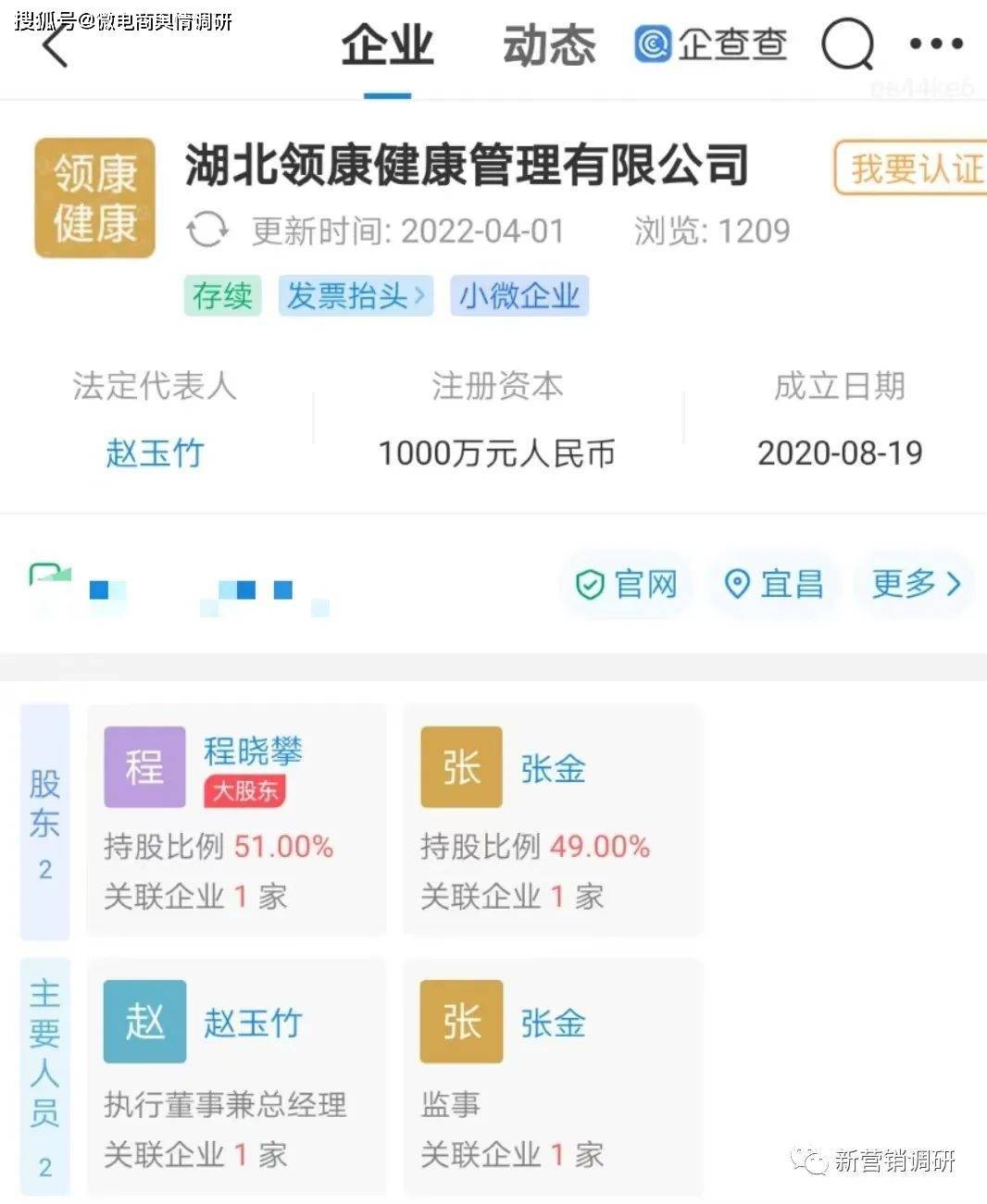Open the 宜昌 location chip

774,584
